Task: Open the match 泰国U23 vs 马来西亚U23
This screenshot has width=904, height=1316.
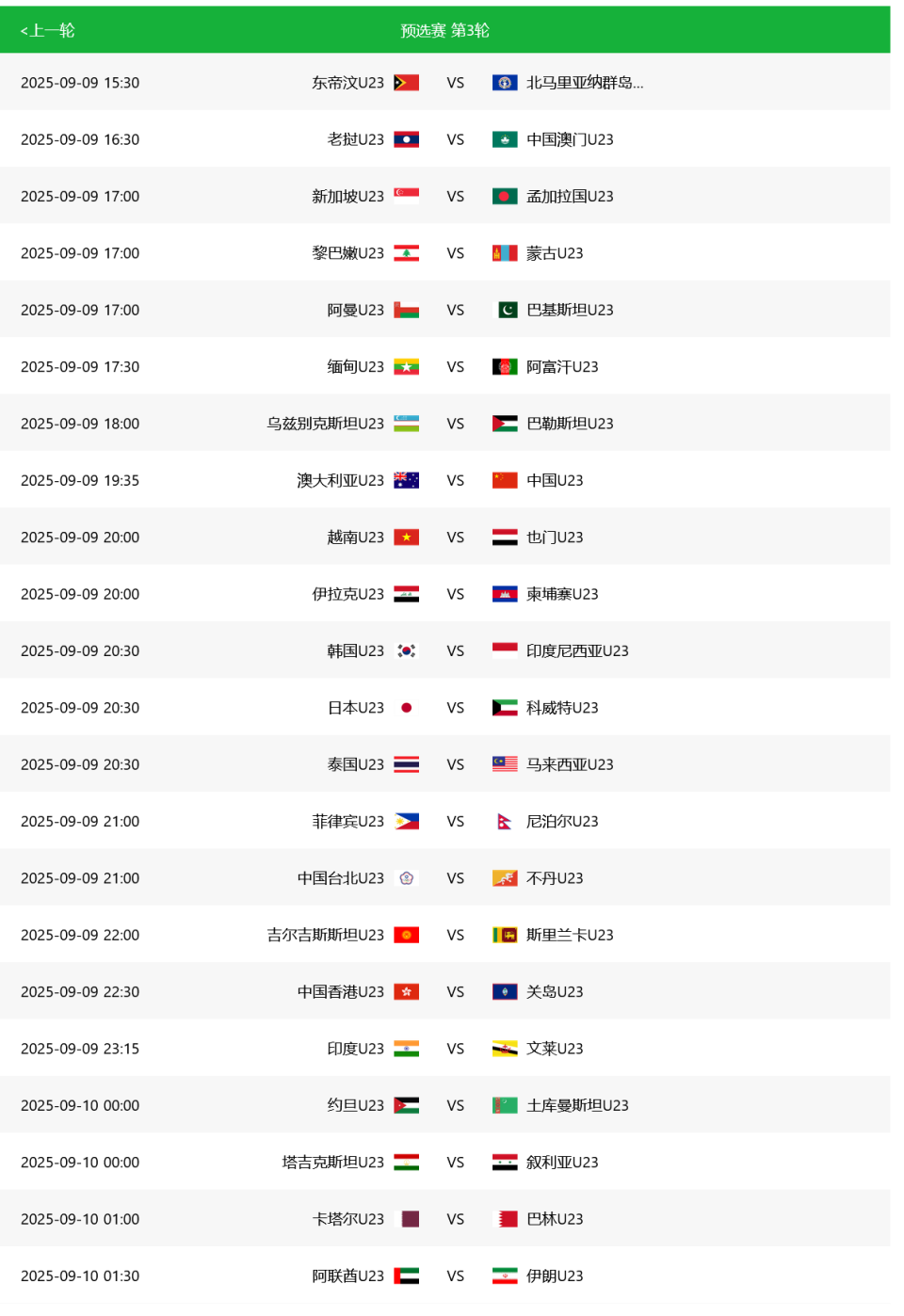Action: coord(455,764)
